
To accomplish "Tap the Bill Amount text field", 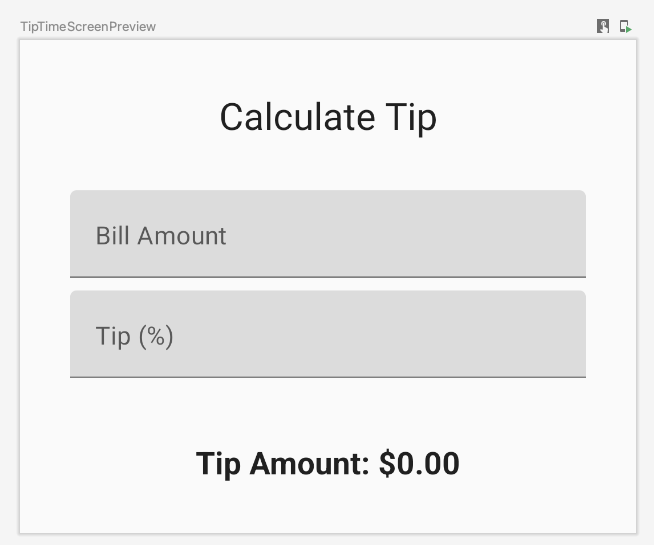I will pyautogui.click(x=327, y=234).
